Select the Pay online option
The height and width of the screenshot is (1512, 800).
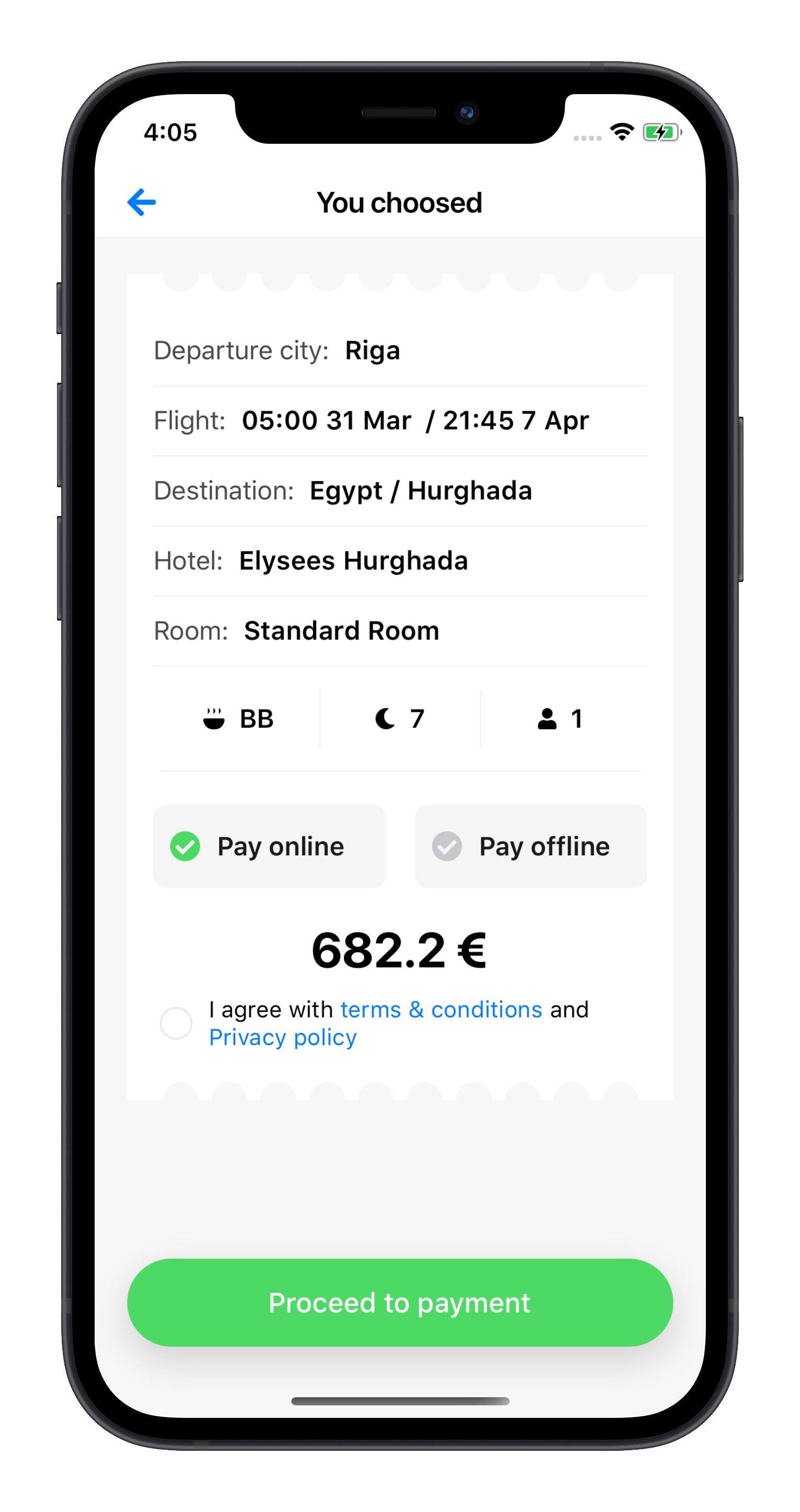click(x=269, y=846)
